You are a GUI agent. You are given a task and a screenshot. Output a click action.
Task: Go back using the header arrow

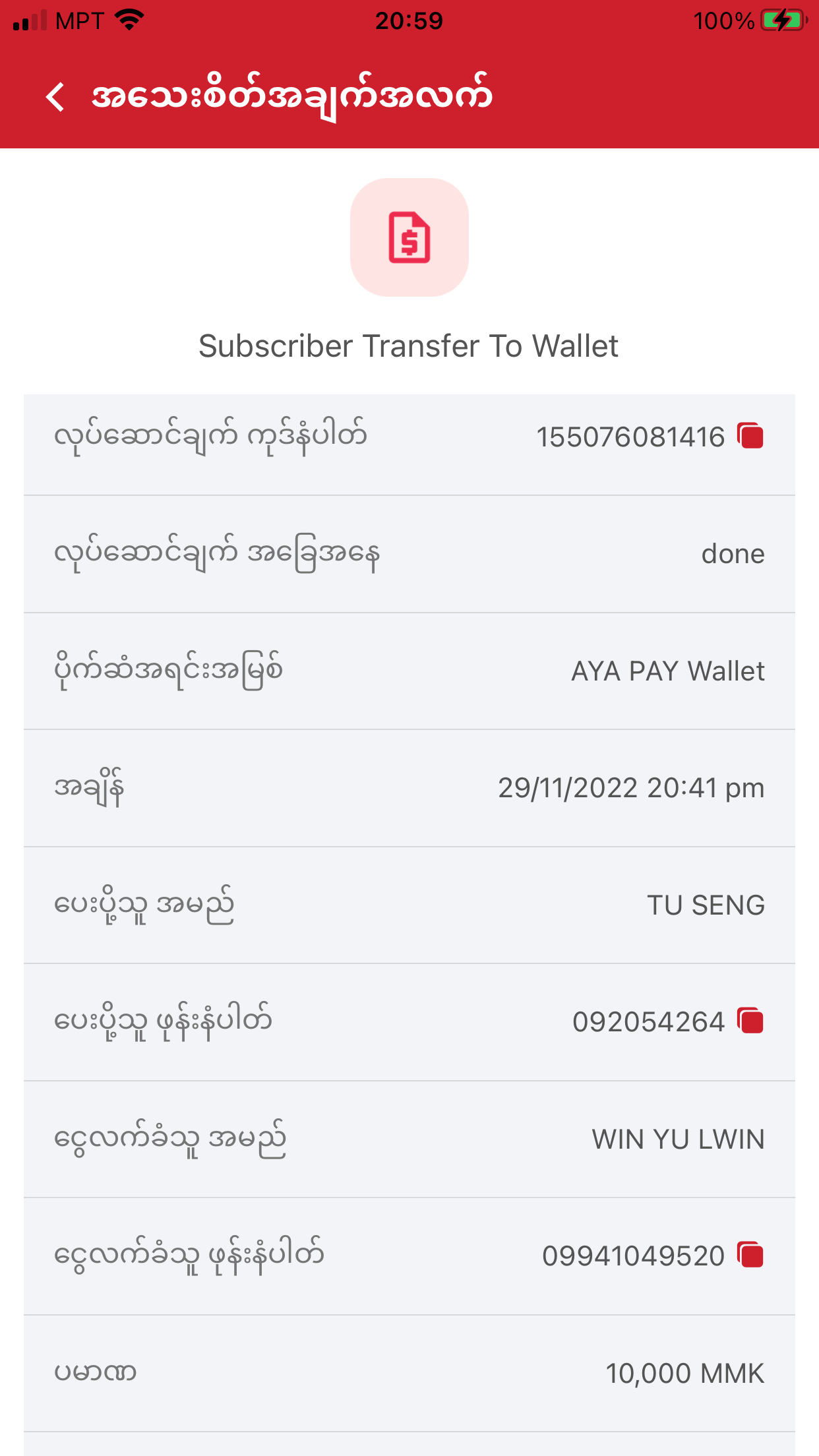click(55, 97)
